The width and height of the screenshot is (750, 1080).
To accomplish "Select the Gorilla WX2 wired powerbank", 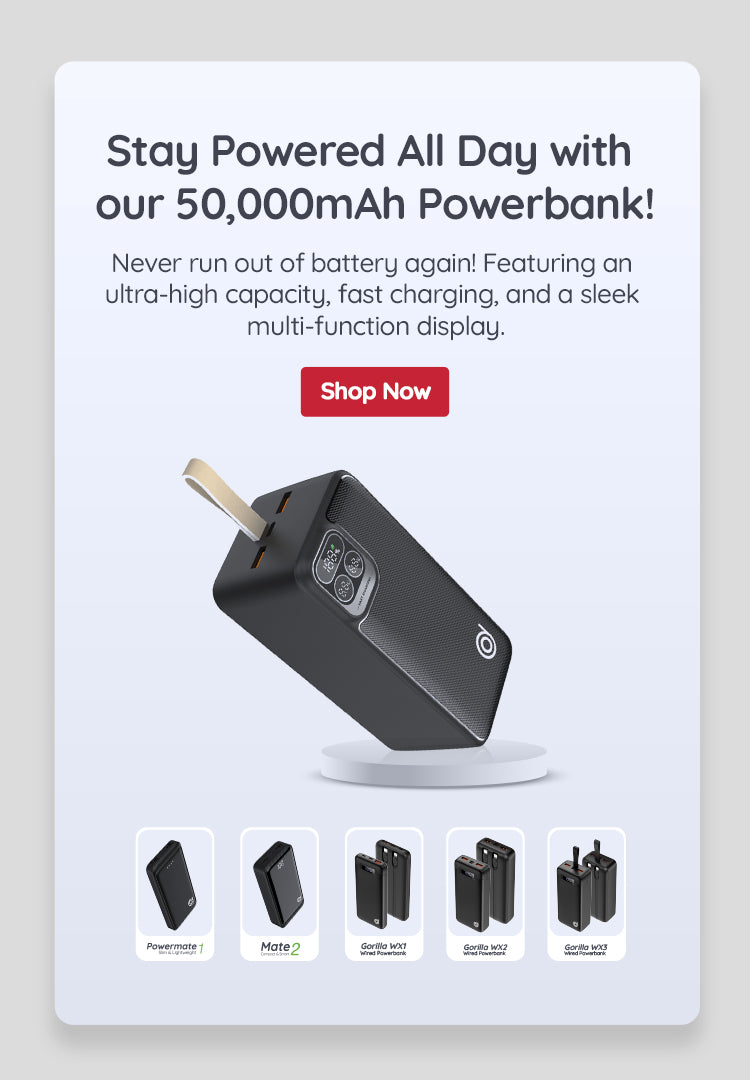I will tap(485, 893).
